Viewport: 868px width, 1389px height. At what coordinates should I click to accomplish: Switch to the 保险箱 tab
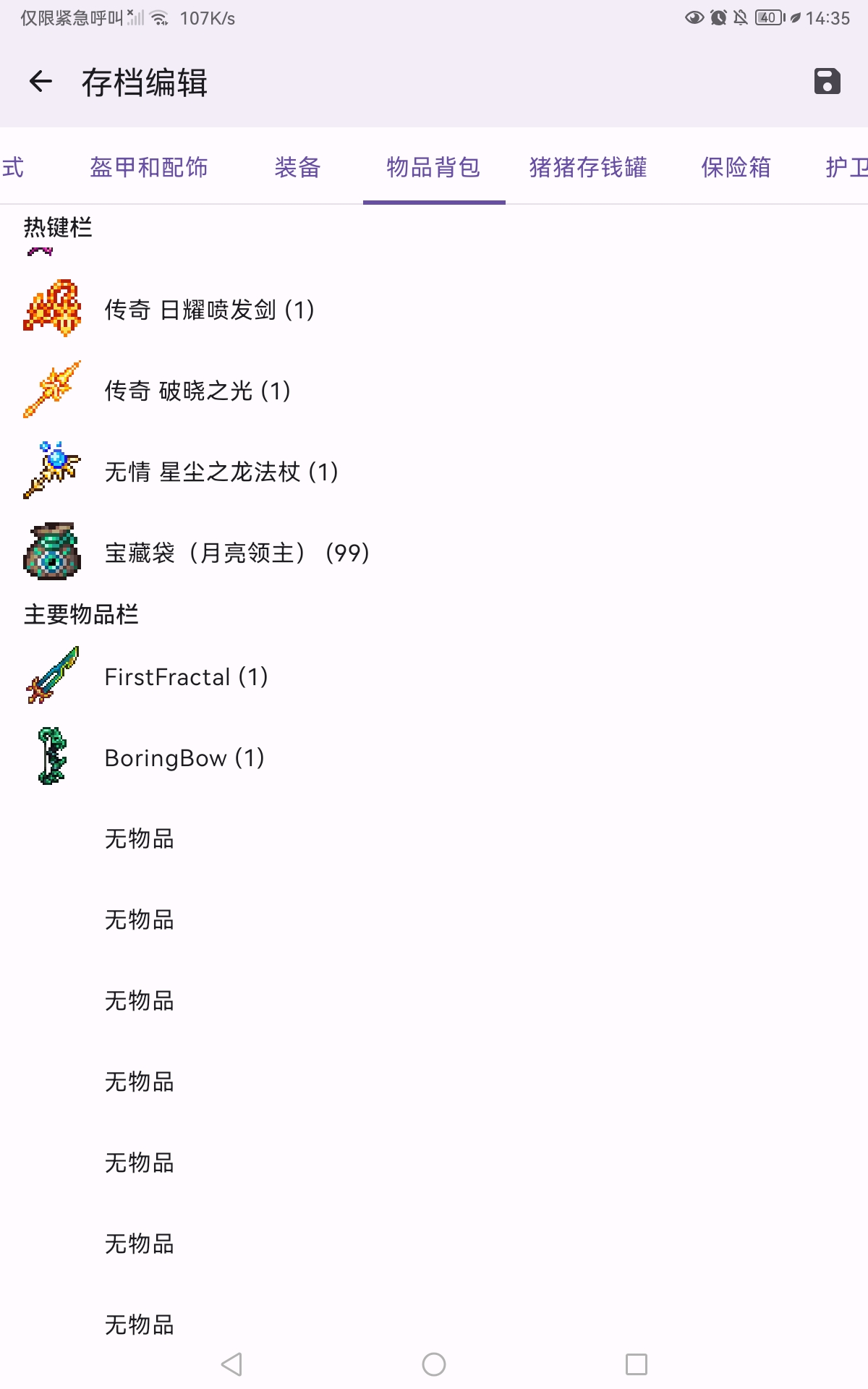click(736, 167)
